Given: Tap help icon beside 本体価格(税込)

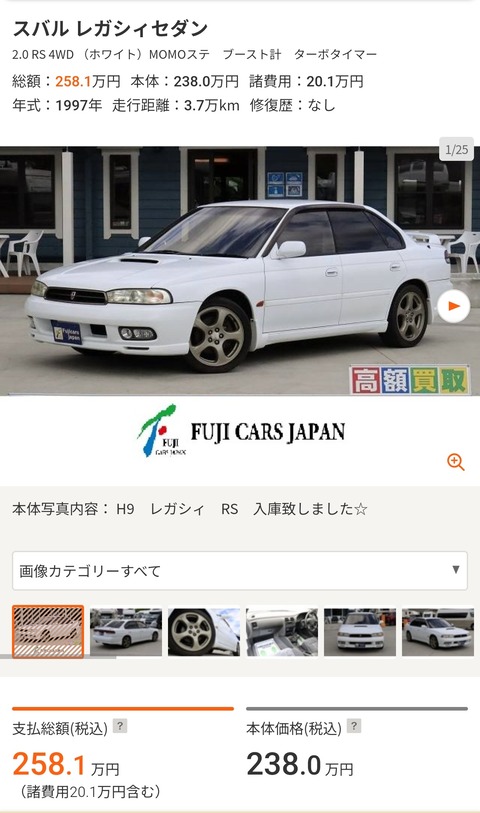Looking at the screenshot, I should (x=354, y=726).
